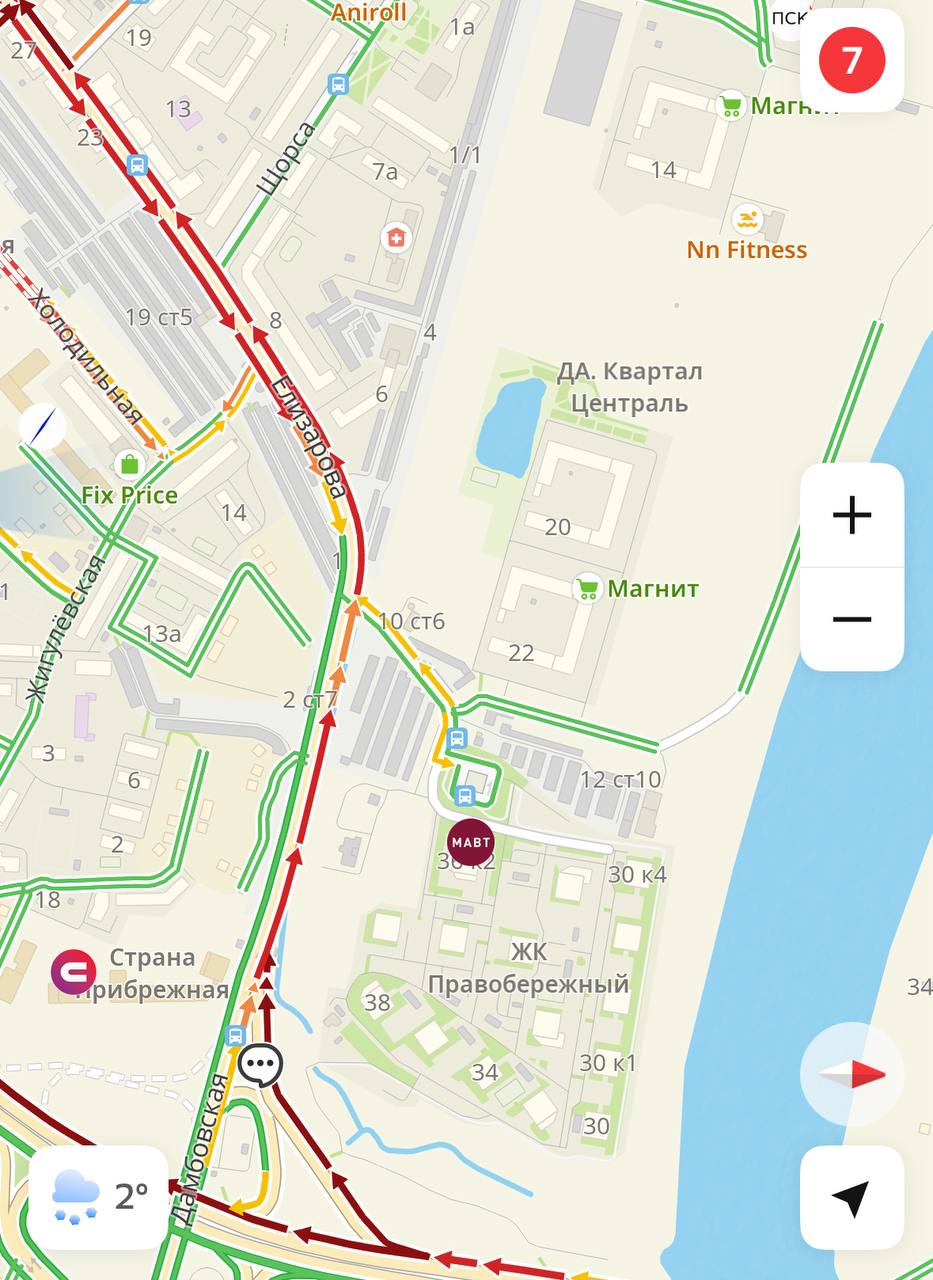933x1280 pixels.
Task: Center map on my location
Action: (x=851, y=1198)
